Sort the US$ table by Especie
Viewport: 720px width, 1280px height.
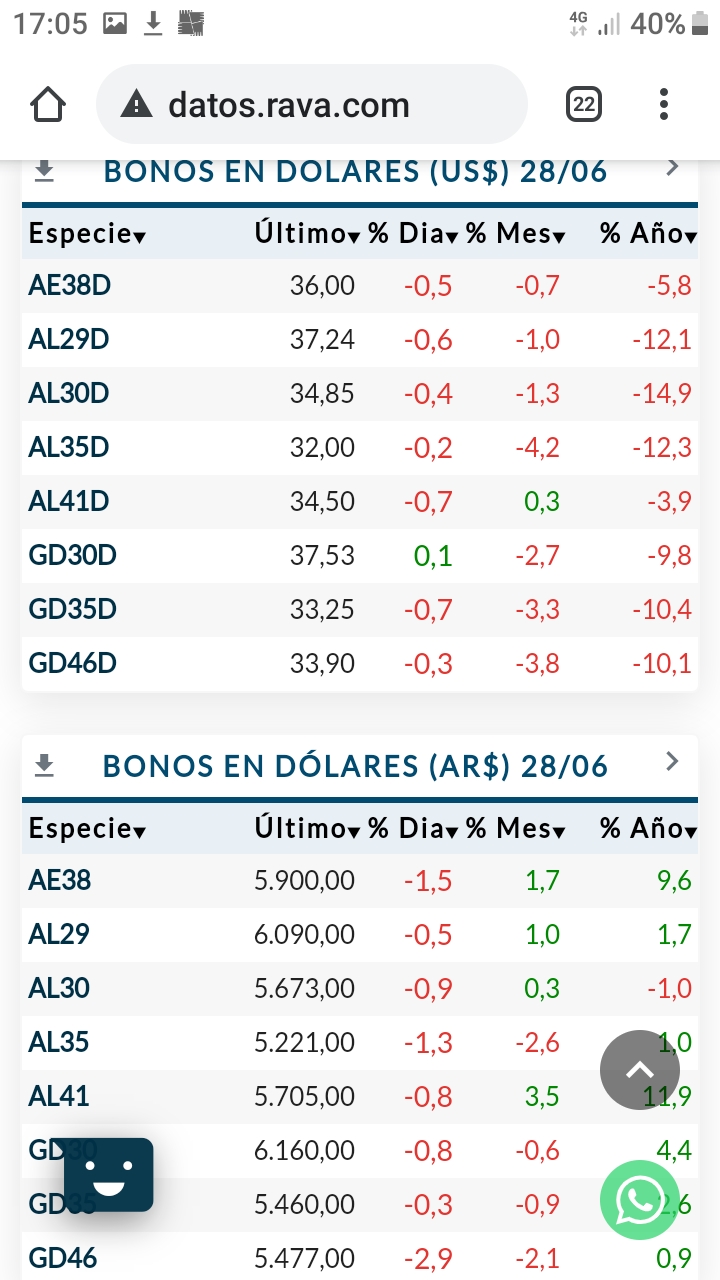[x=87, y=234]
